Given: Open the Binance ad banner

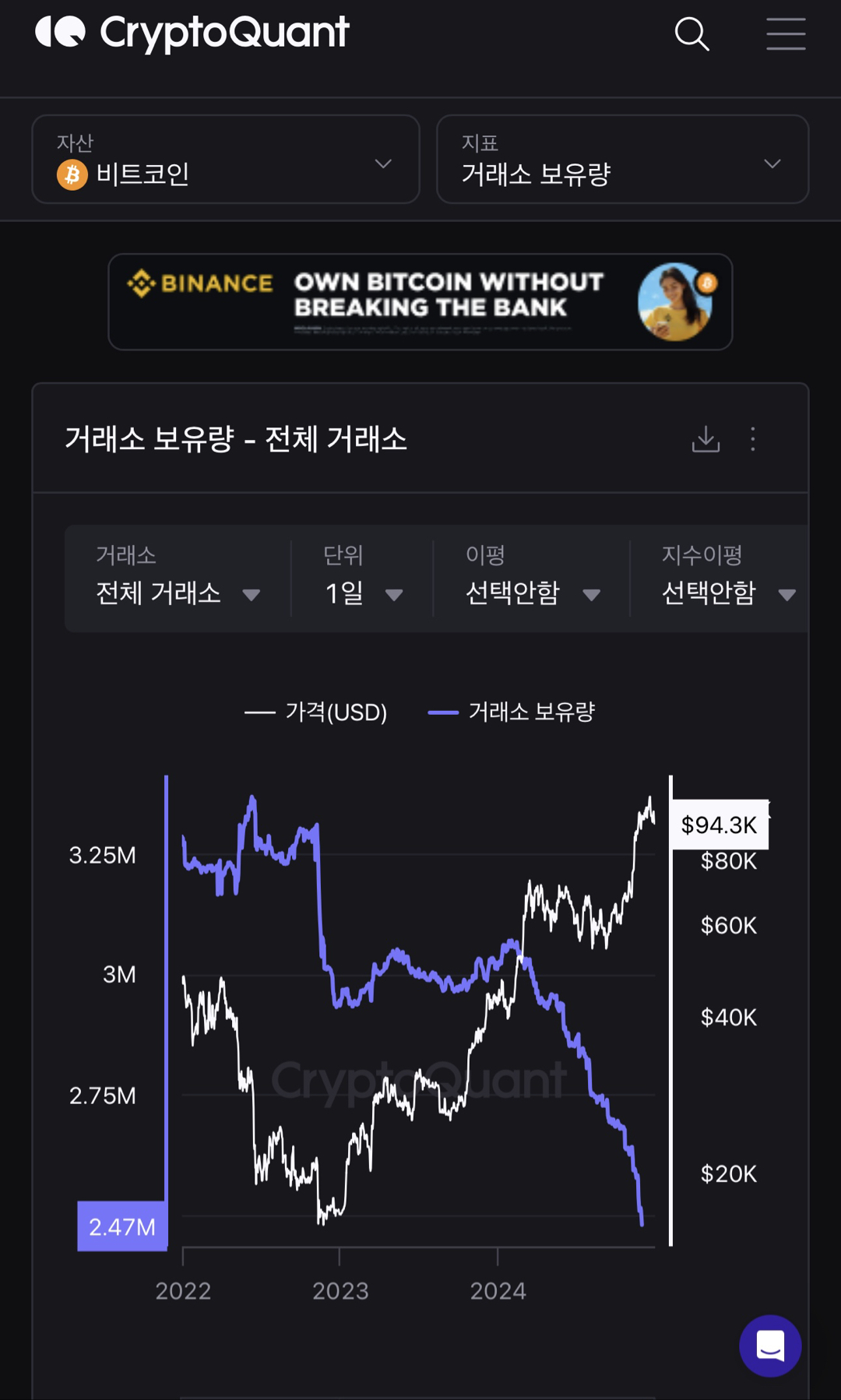Looking at the screenshot, I should point(420,301).
